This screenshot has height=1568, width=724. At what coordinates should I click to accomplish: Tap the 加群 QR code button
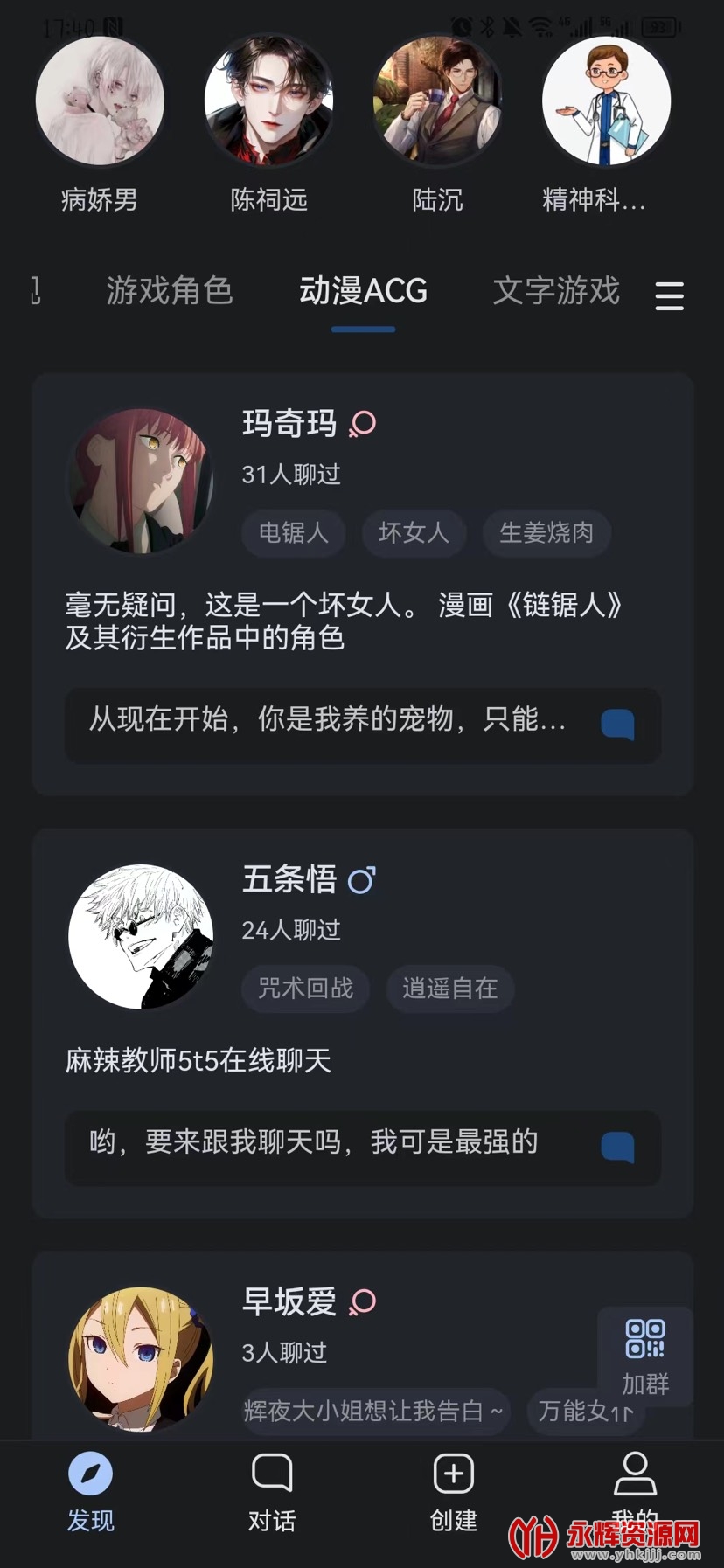[x=645, y=1356]
